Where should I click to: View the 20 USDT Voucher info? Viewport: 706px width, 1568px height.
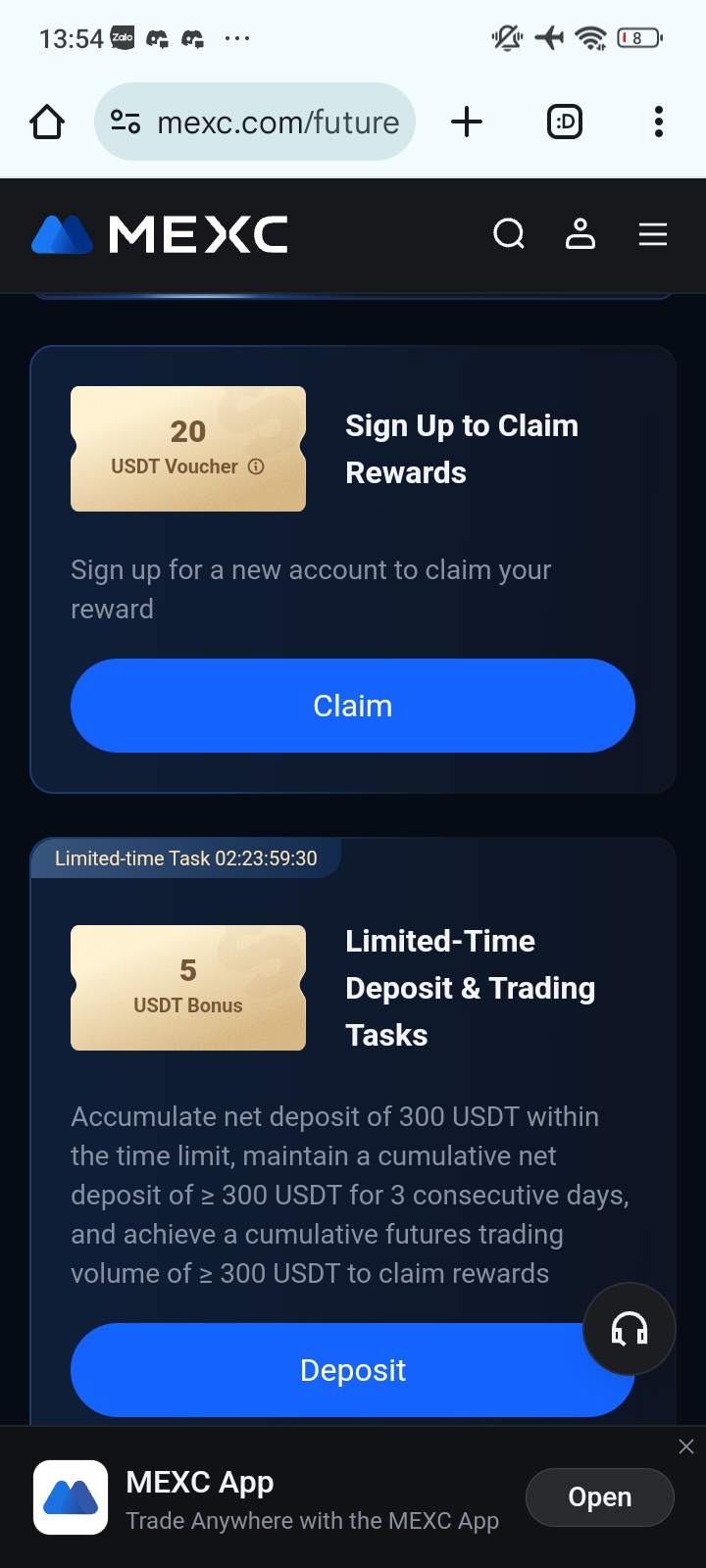pos(256,467)
